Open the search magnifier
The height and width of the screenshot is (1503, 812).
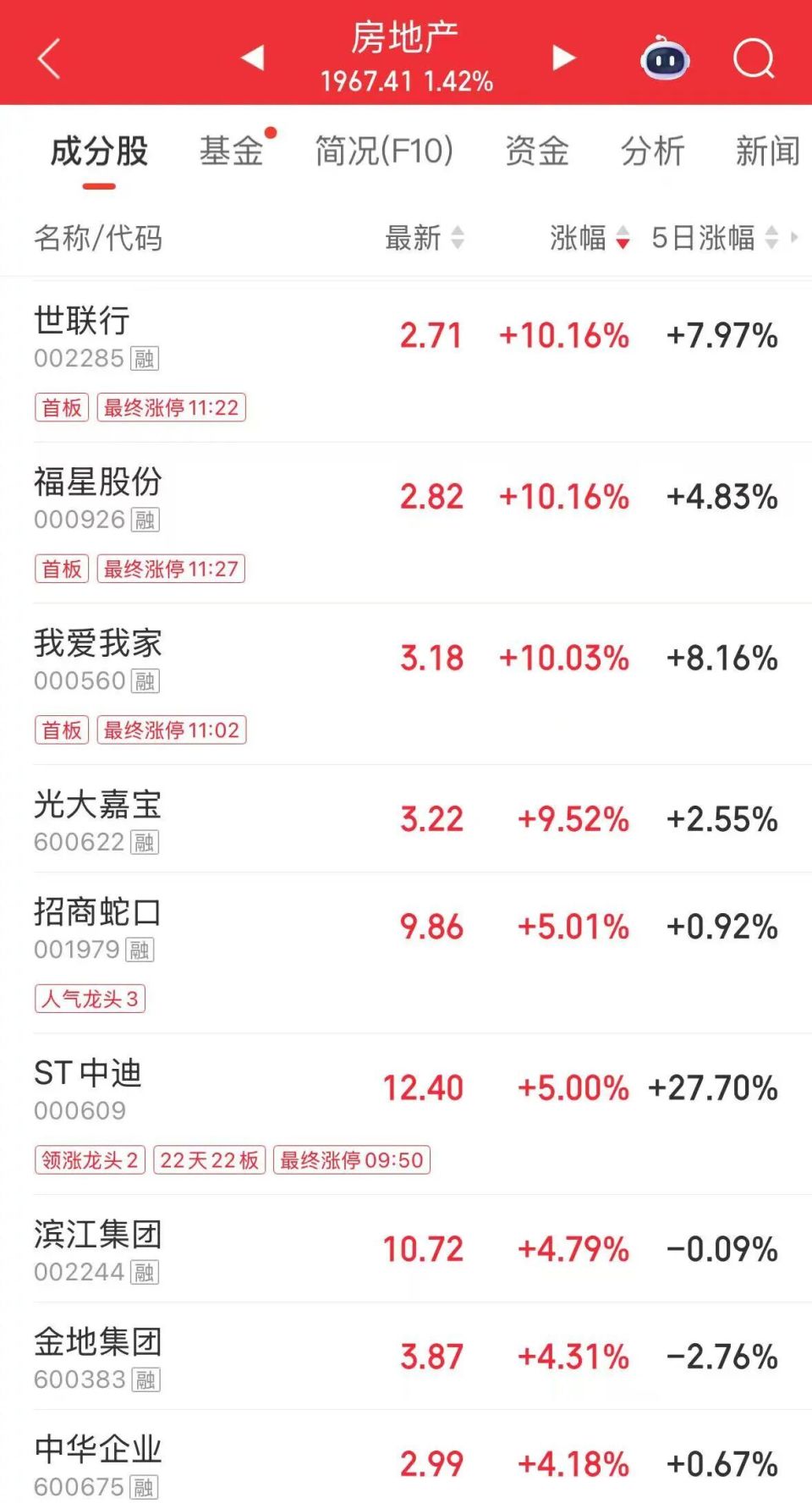point(753,58)
